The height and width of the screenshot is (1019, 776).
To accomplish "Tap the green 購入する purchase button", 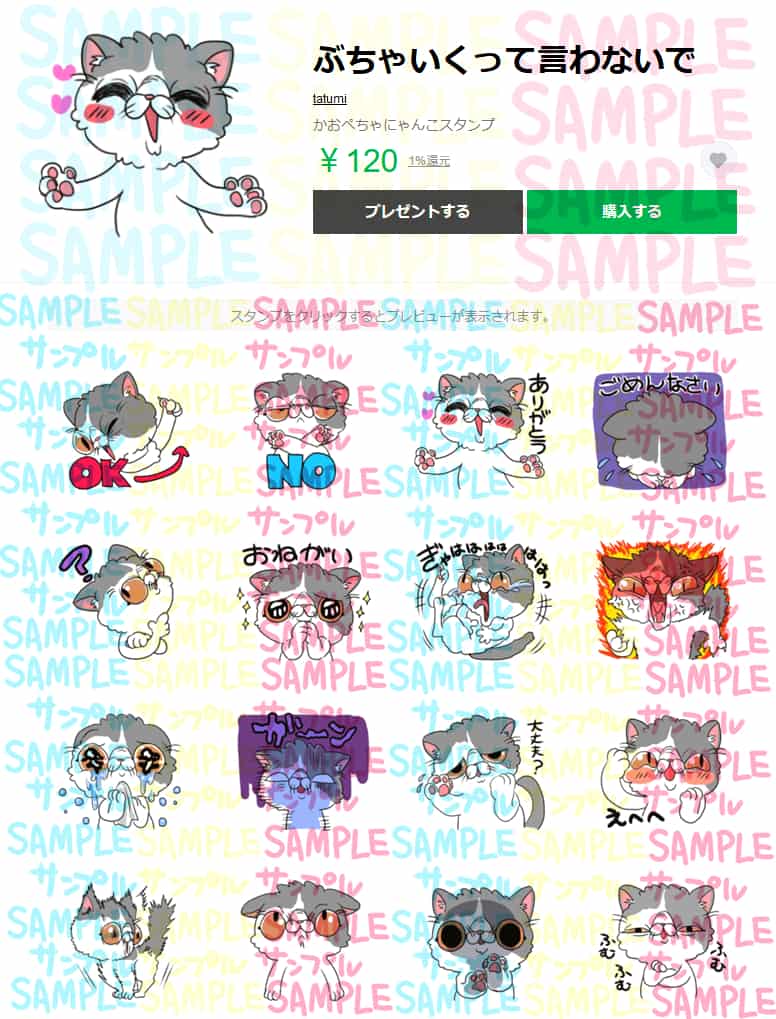I will click(631, 212).
